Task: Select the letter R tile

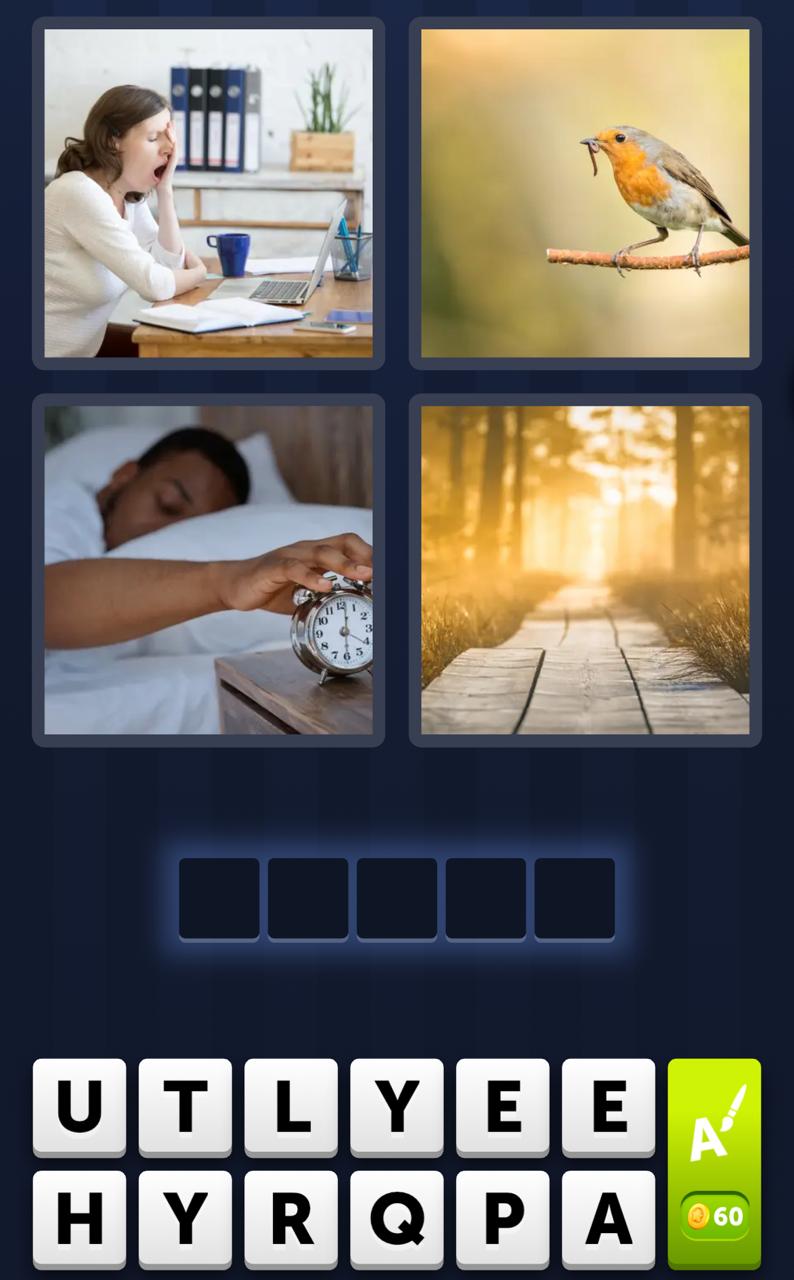Action: click(x=290, y=1218)
